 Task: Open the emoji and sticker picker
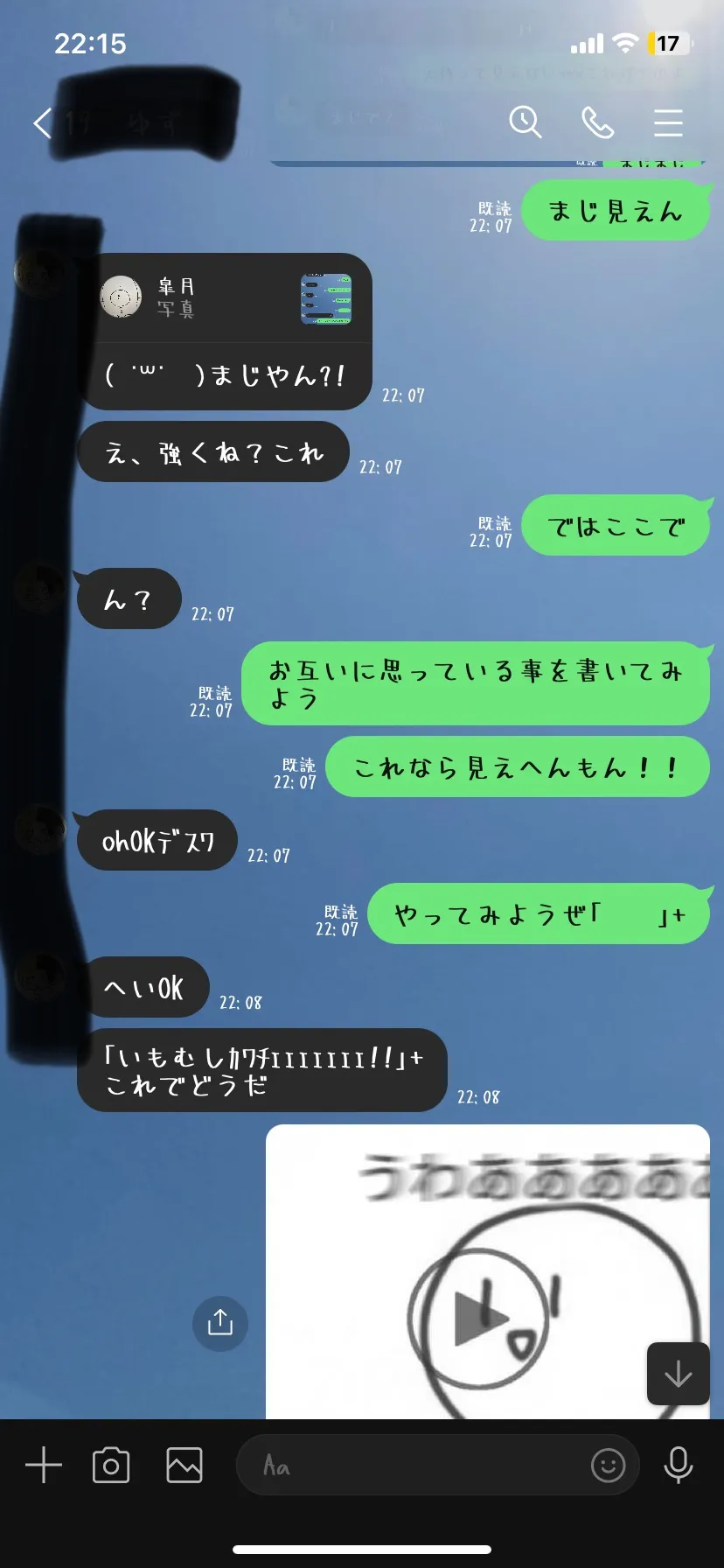(x=609, y=1465)
